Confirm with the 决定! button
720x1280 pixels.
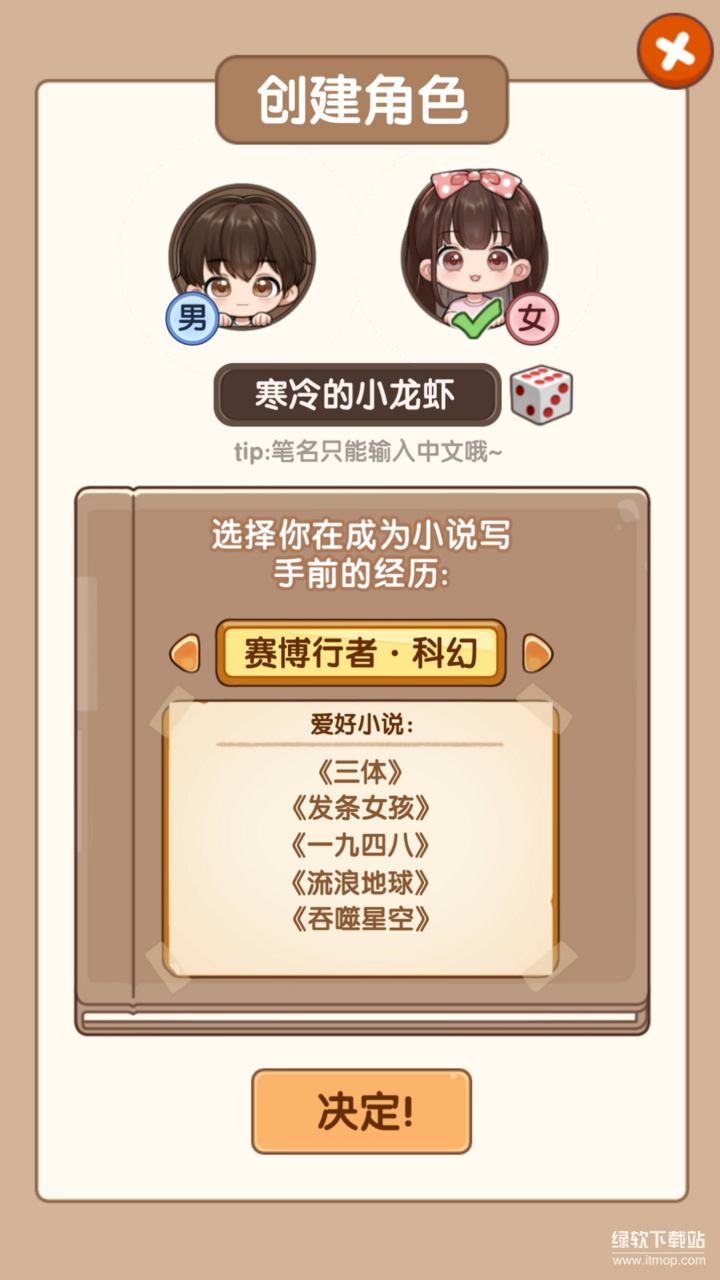(x=361, y=1111)
